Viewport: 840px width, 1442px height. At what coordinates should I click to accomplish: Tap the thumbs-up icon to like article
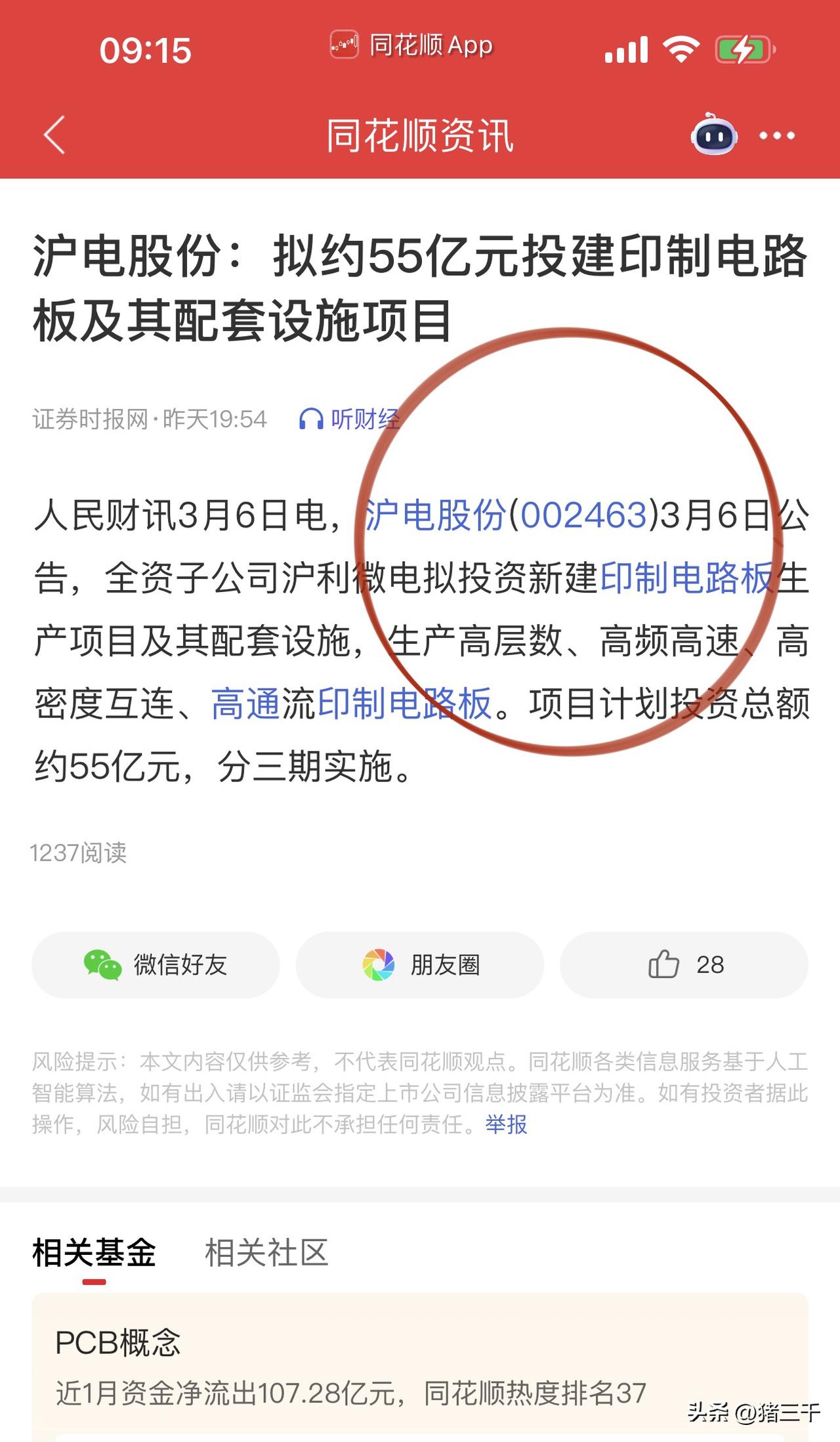tap(665, 964)
